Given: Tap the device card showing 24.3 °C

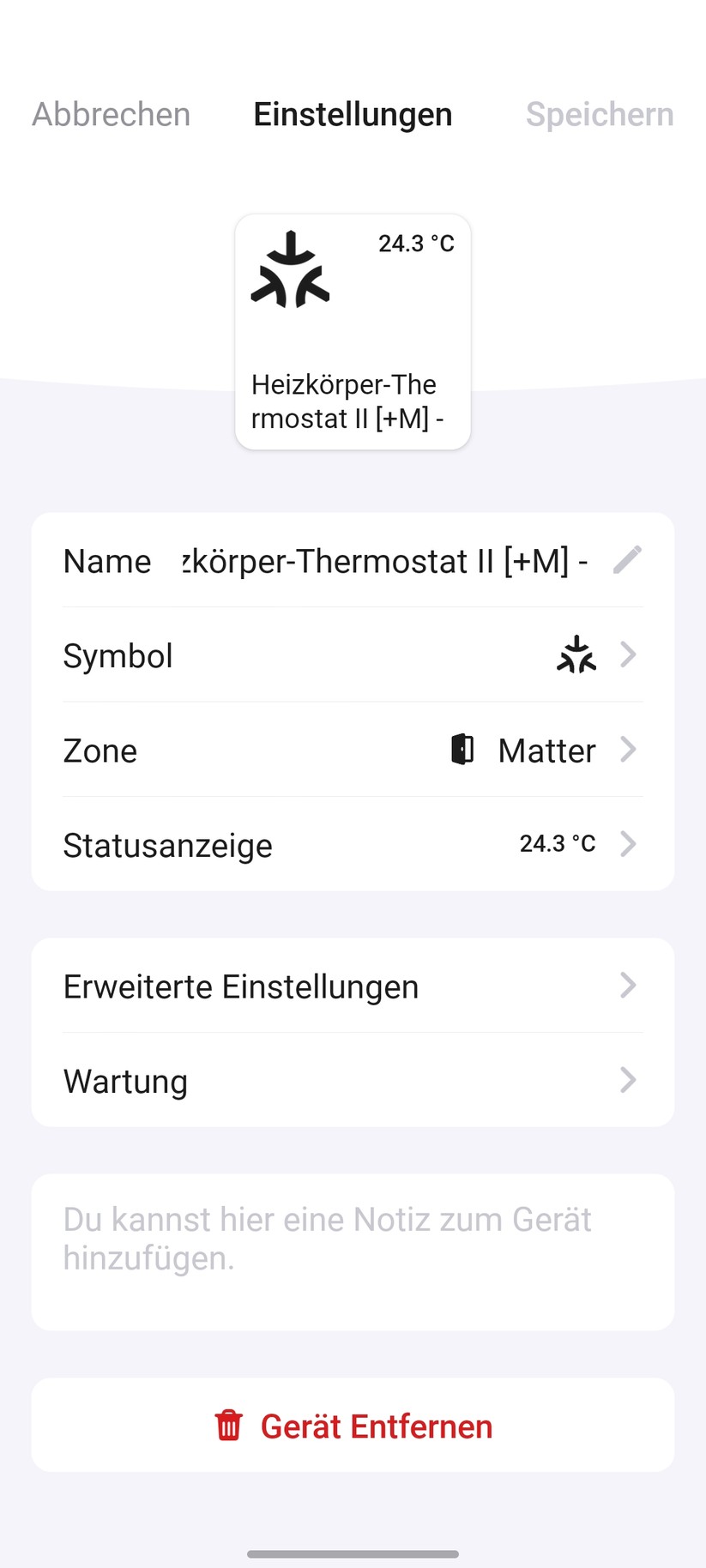Looking at the screenshot, I should click(353, 330).
